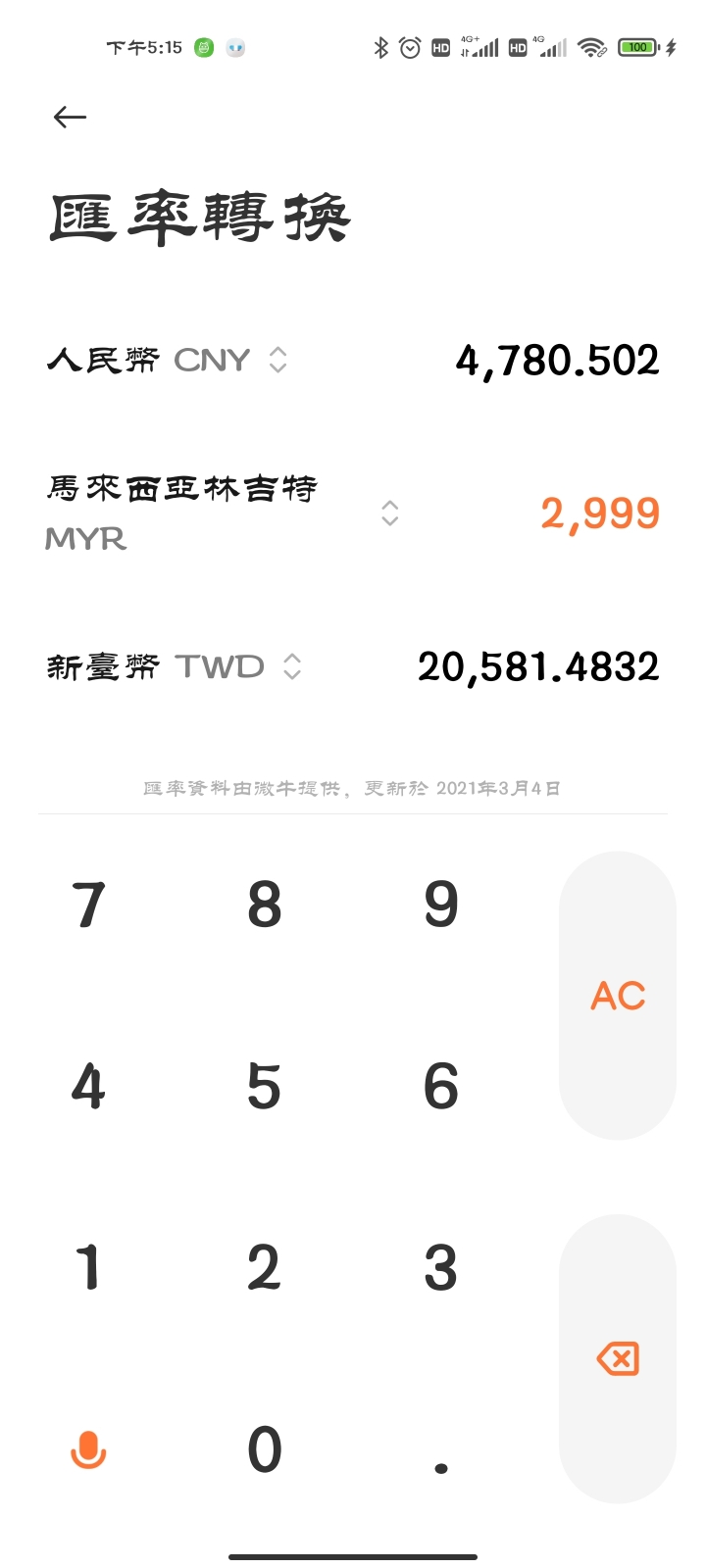Enter digit 7 on the keypad

coord(88,905)
